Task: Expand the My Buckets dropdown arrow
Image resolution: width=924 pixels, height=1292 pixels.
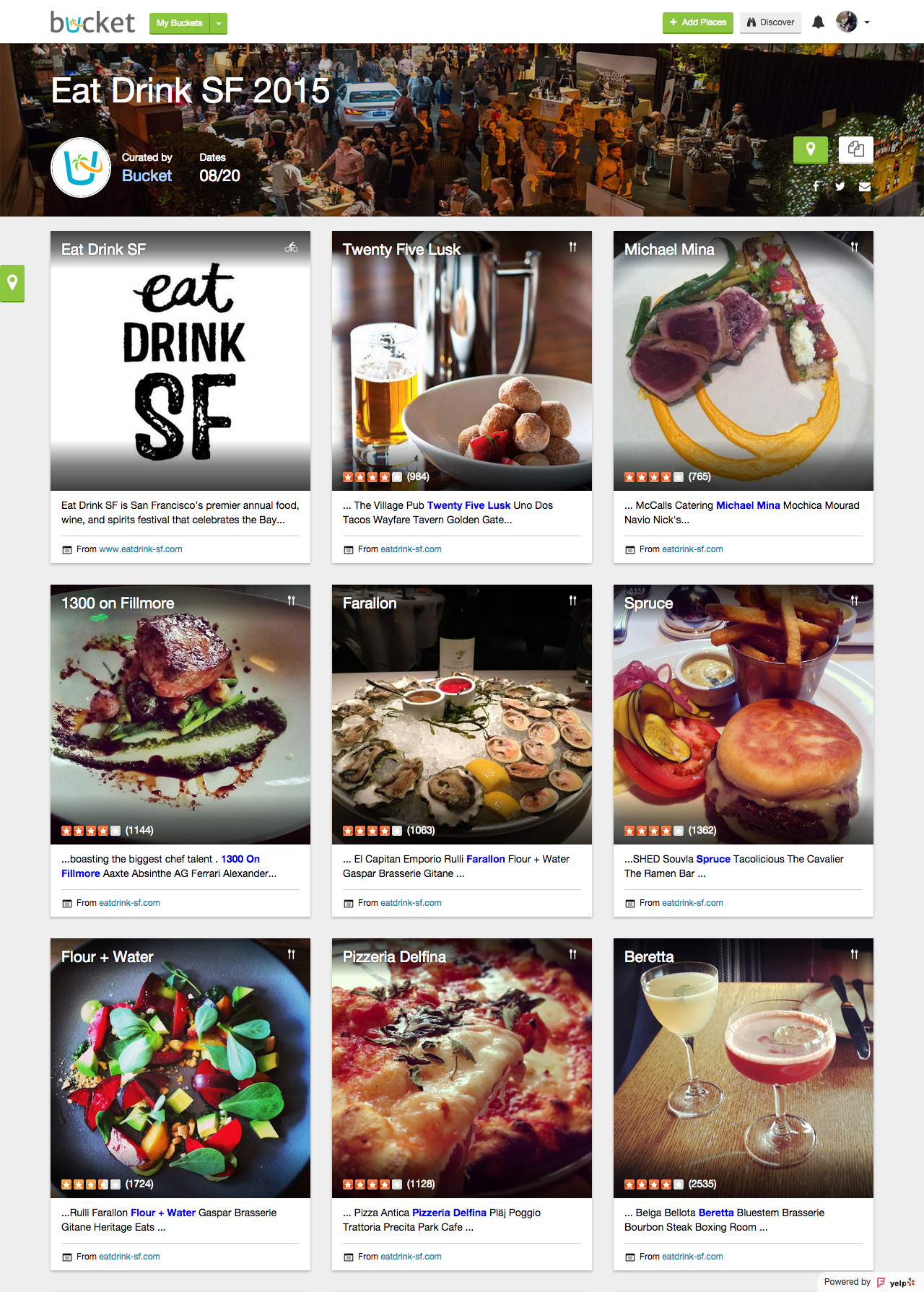Action: (x=219, y=23)
